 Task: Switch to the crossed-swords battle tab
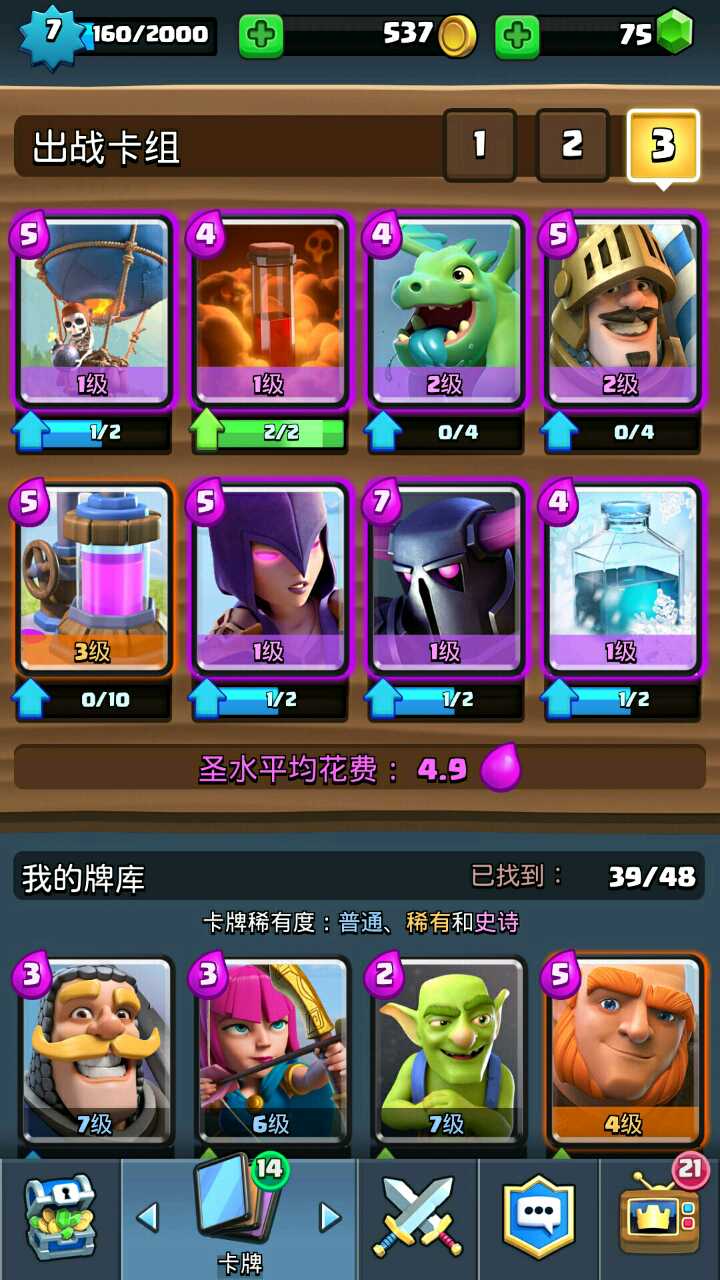pos(418,1220)
